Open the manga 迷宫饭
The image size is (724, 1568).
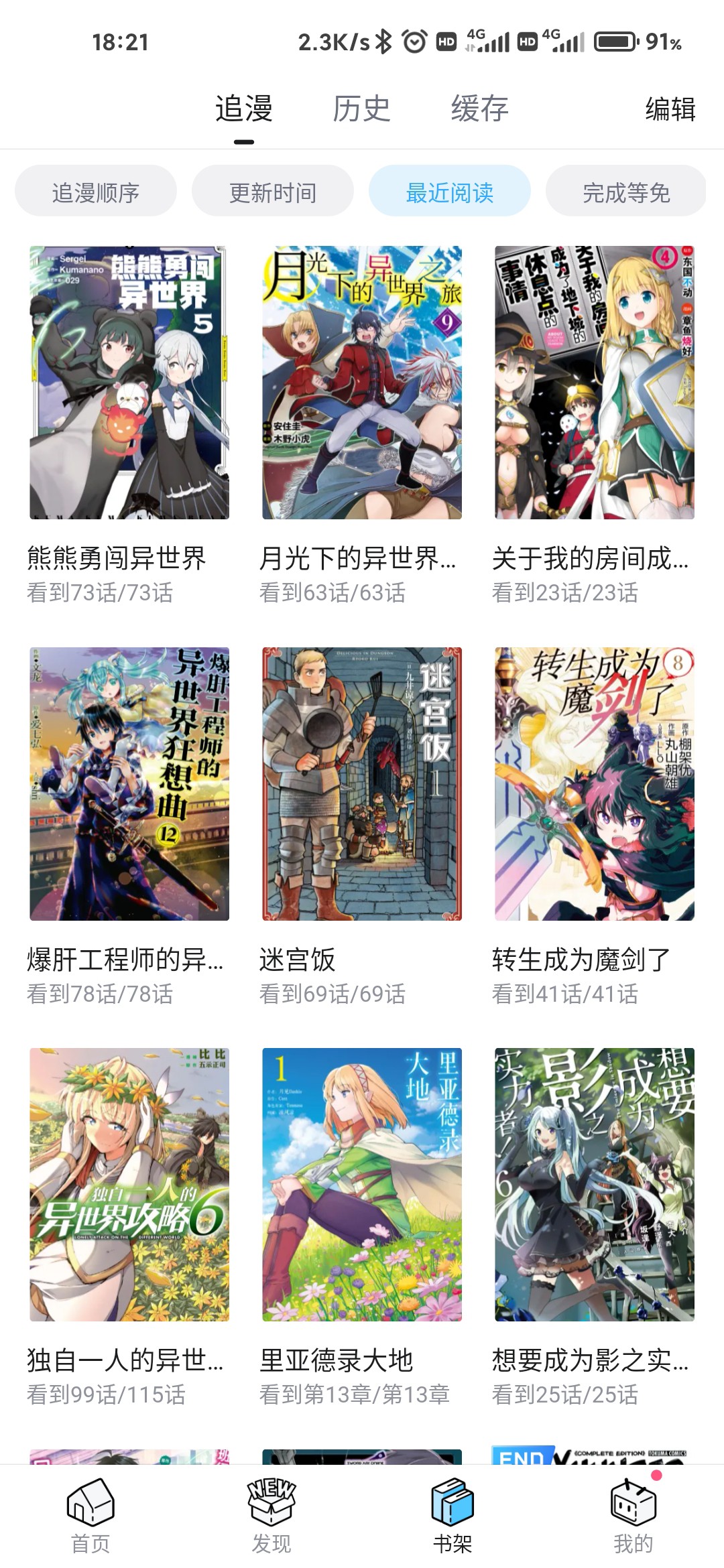362,784
